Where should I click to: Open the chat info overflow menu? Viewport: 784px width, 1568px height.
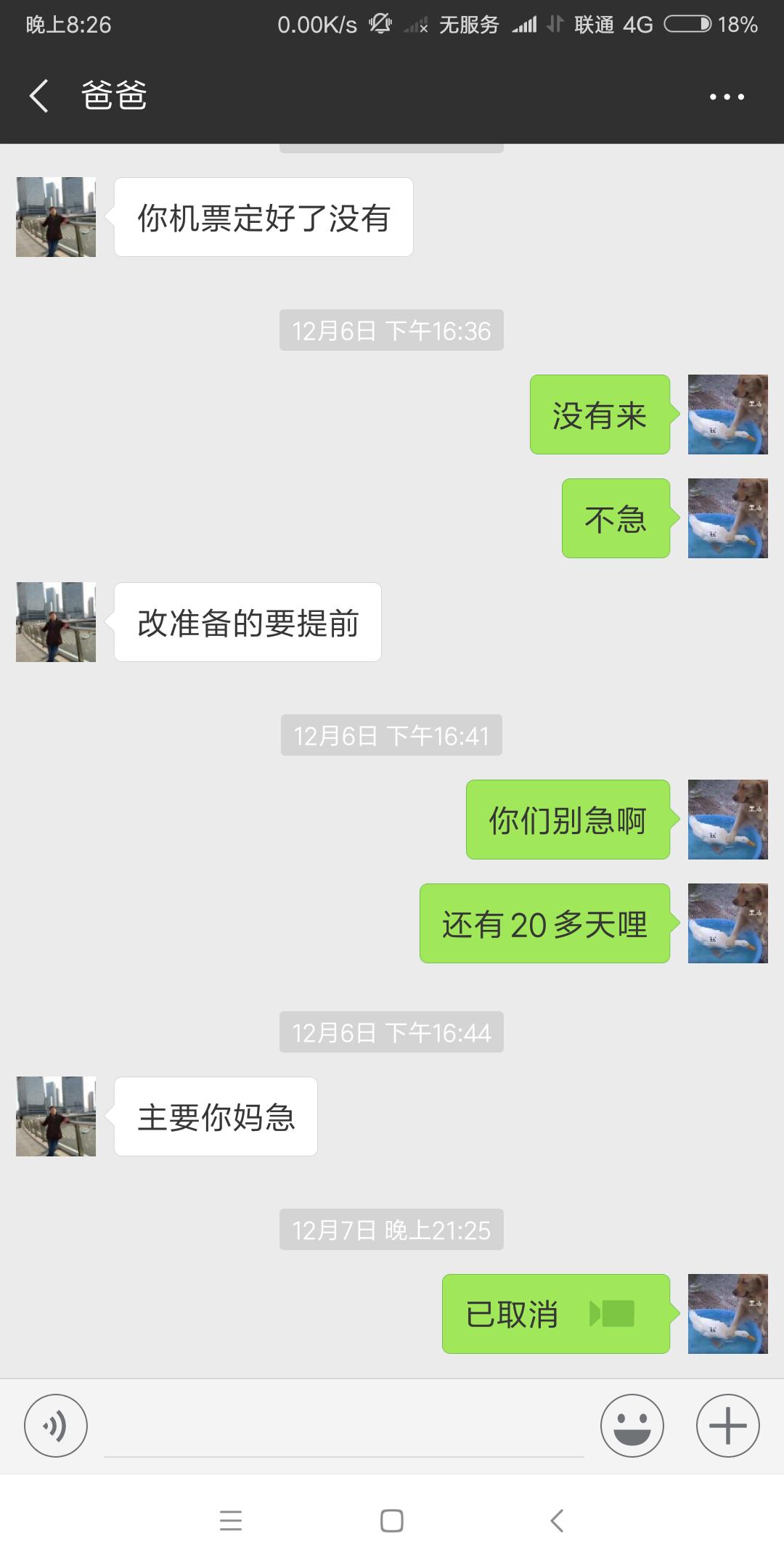click(727, 97)
